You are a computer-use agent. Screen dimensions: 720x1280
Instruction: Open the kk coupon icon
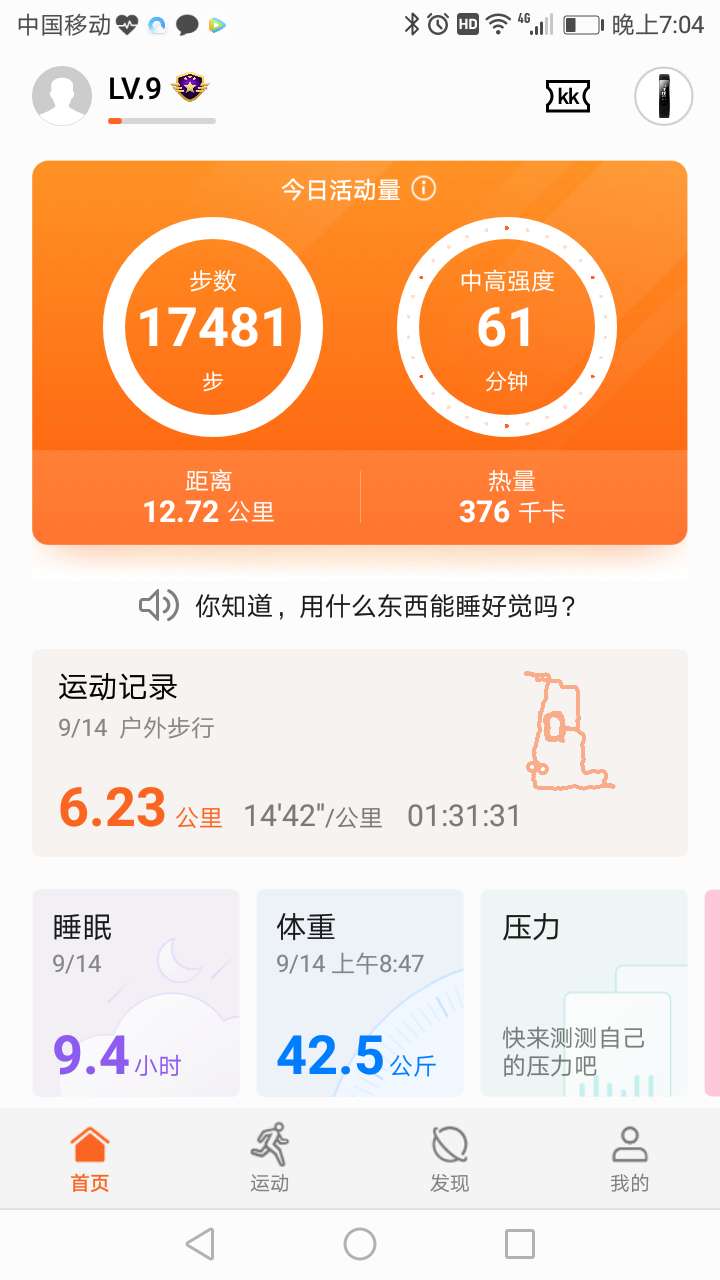568,97
